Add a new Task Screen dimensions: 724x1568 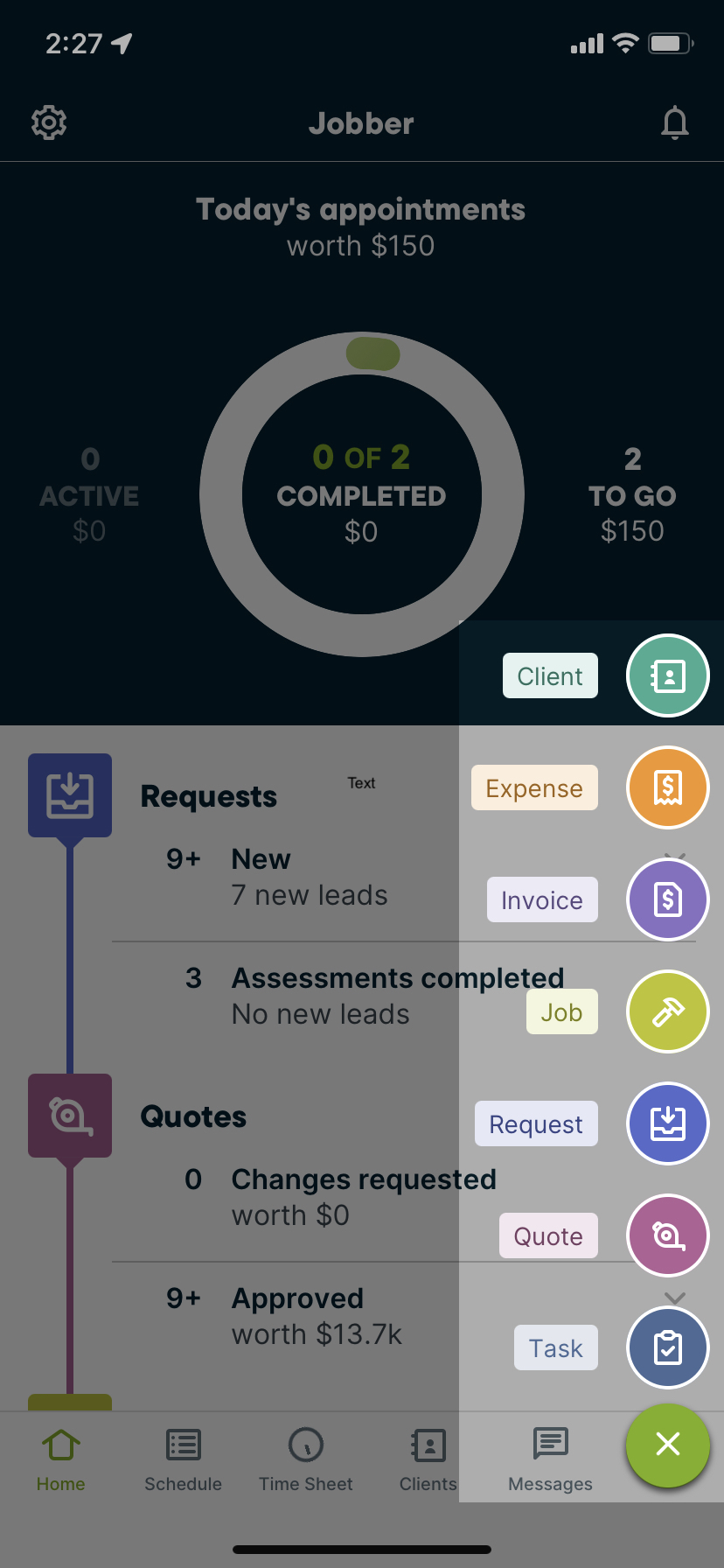(668, 1347)
